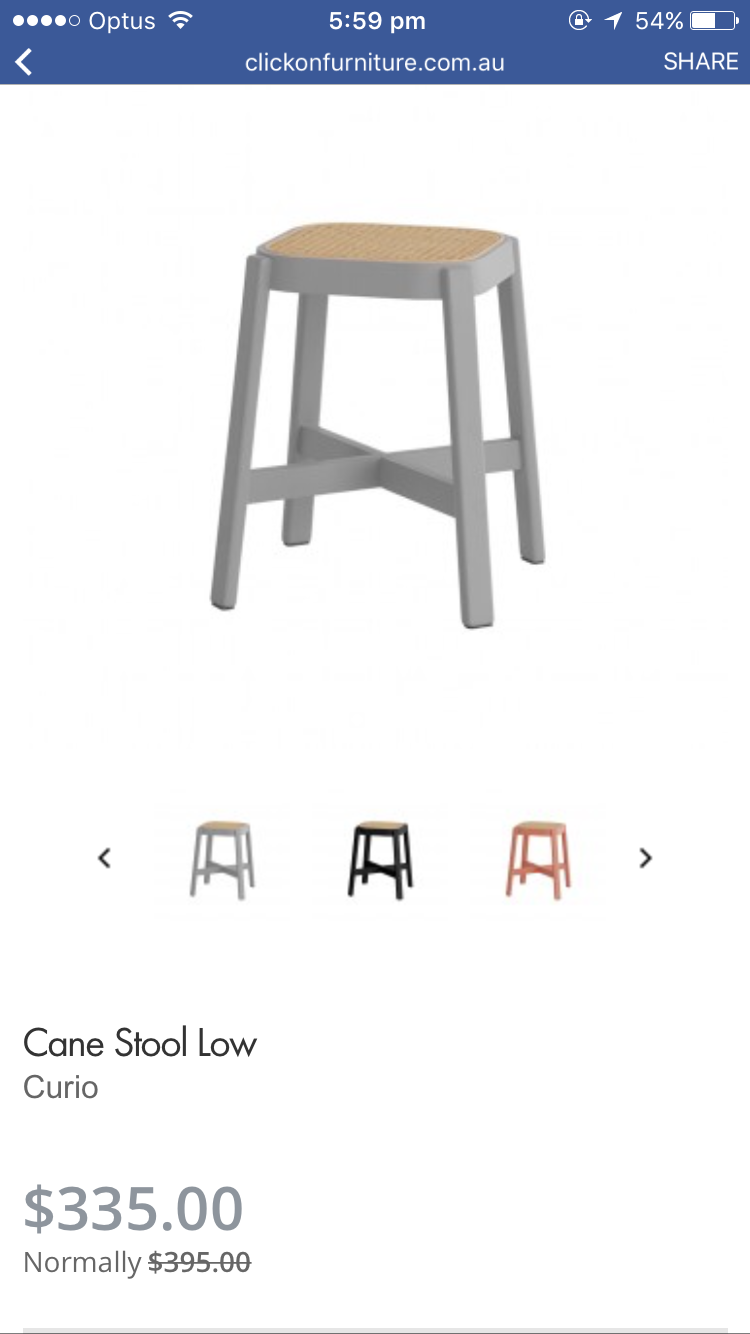This screenshot has height=1334, width=750.
Task: Select the coral pink stool thumbnail
Action: pos(537,858)
